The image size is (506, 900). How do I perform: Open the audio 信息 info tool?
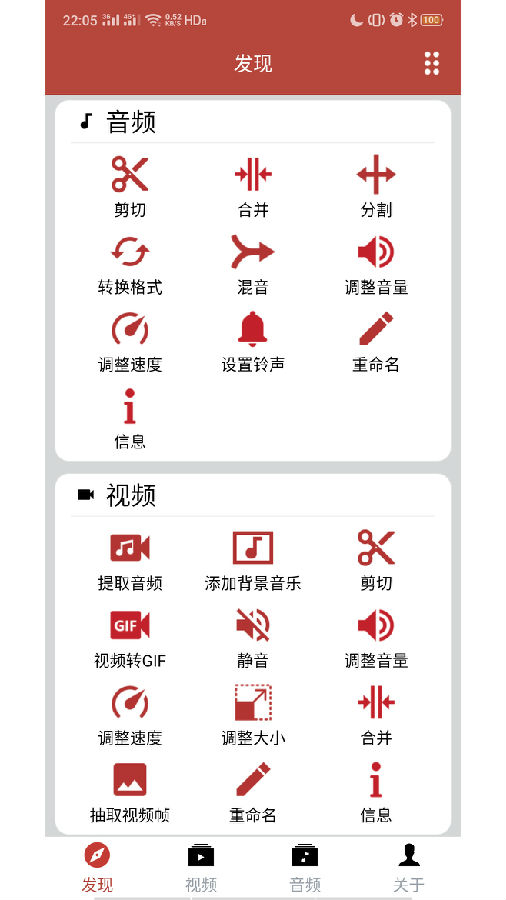(130, 418)
